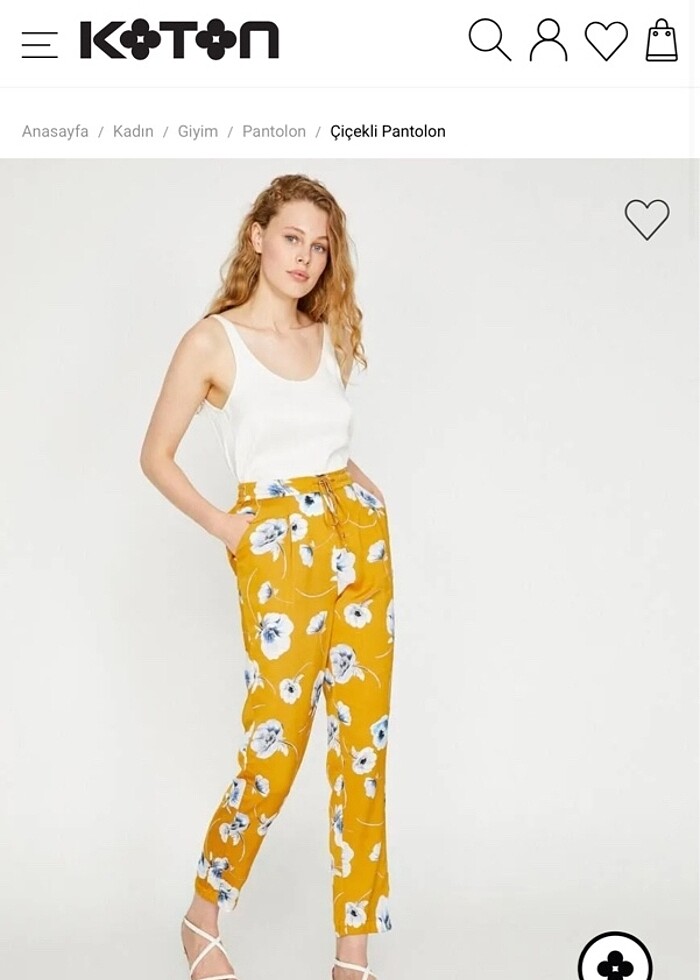This screenshot has height=980, width=700.
Task: Add floral trousers to favorites
Action: coord(647,219)
